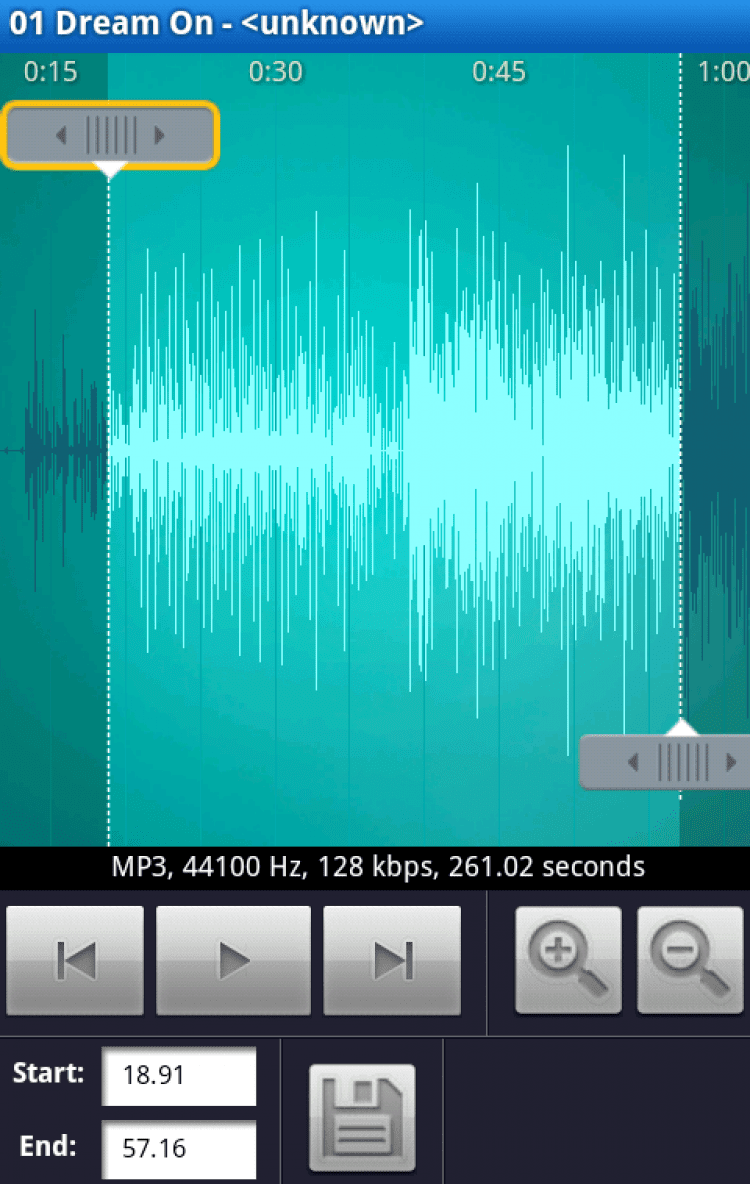The height and width of the screenshot is (1184, 750).
Task: Zoom out of the waveform
Action: tap(690, 960)
